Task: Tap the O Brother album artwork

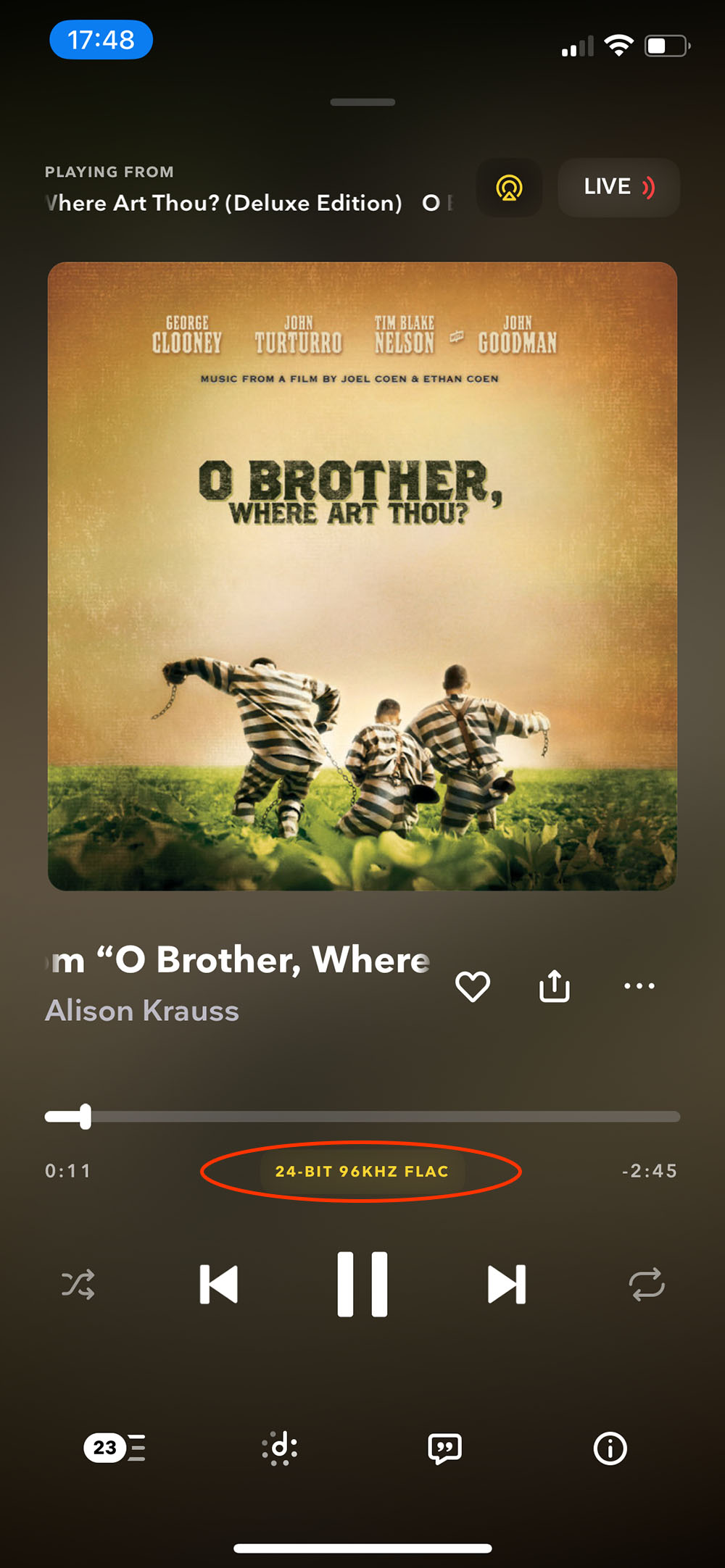Action: tap(362, 576)
